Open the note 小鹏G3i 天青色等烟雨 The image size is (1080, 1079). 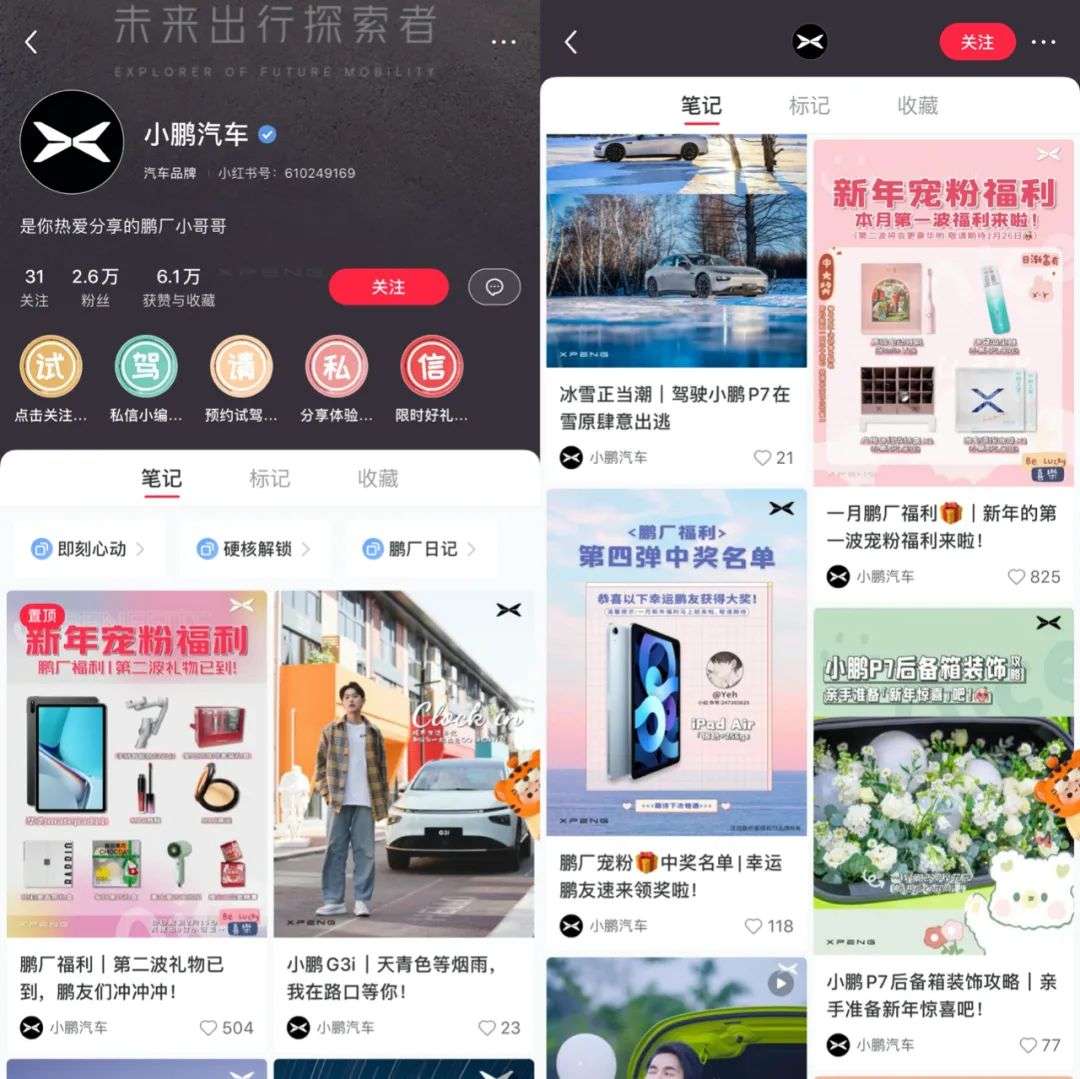coord(404,763)
